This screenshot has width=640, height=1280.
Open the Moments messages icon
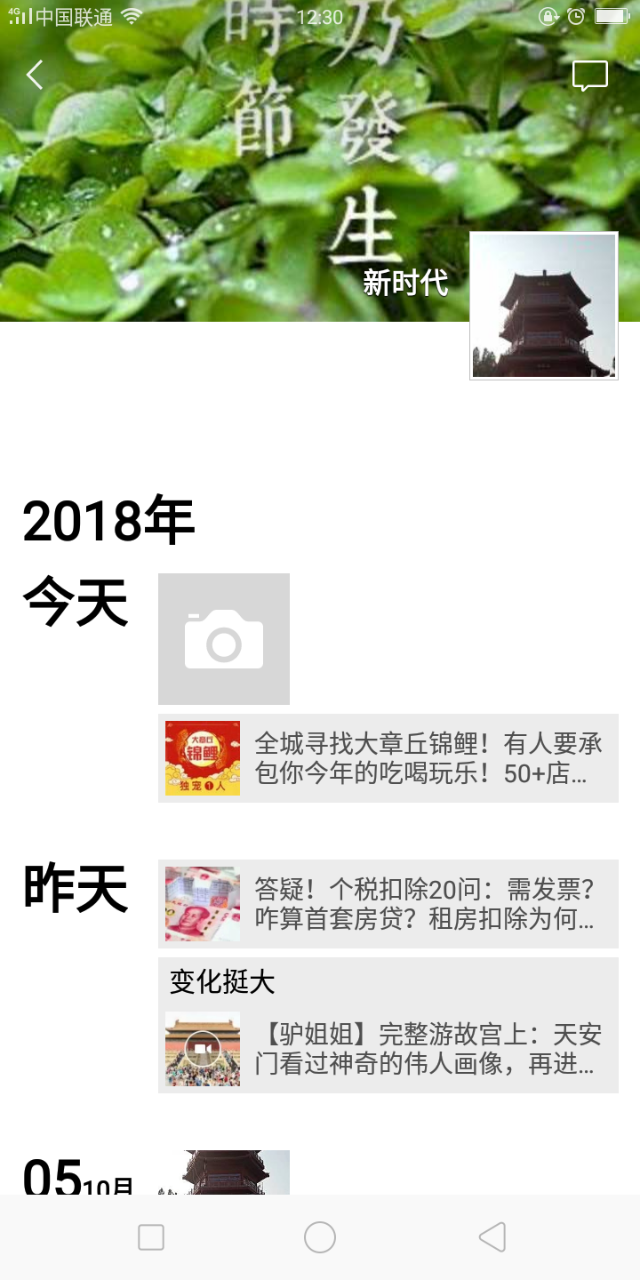(x=589, y=76)
